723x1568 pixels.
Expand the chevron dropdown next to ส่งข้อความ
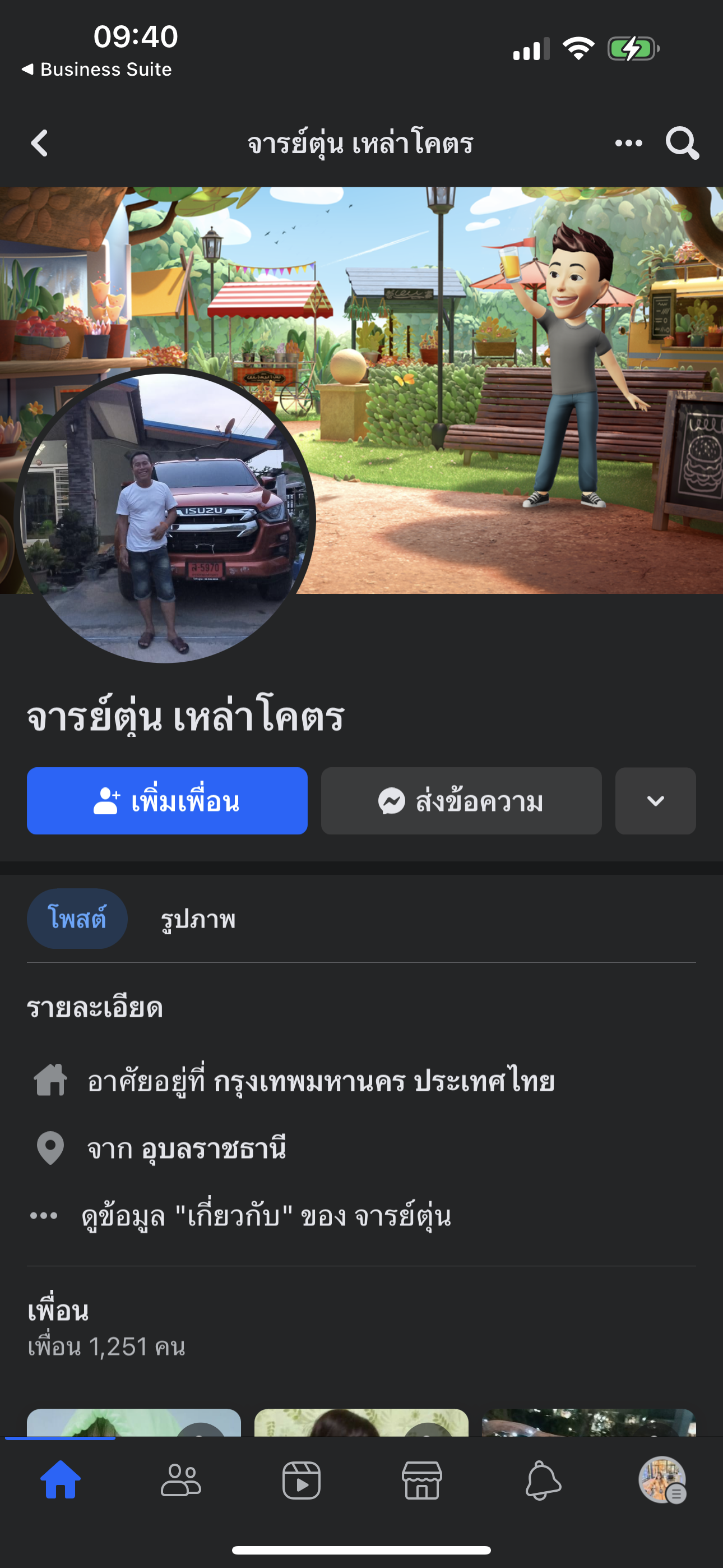[655, 801]
